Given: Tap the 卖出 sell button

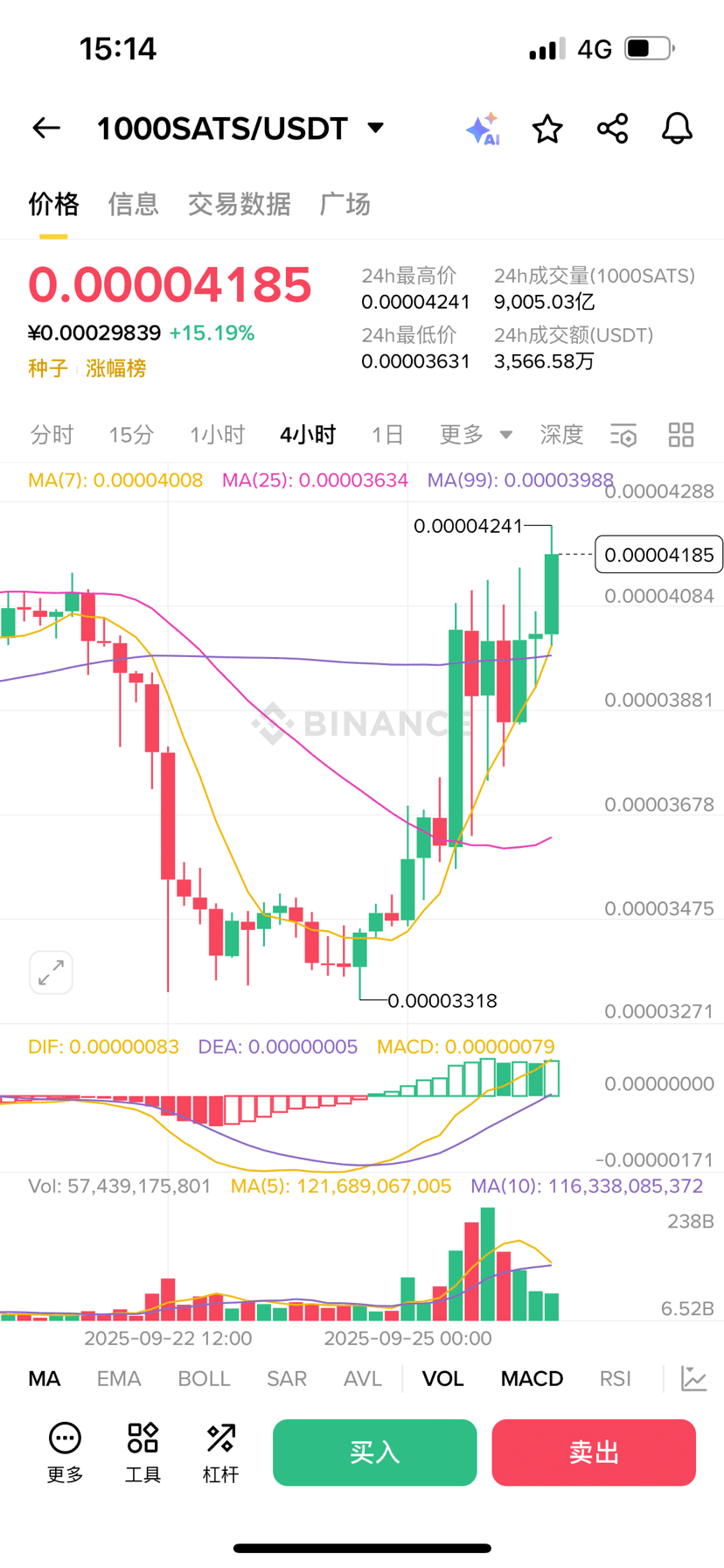Looking at the screenshot, I should pyautogui.click(x=594, y=1452).
